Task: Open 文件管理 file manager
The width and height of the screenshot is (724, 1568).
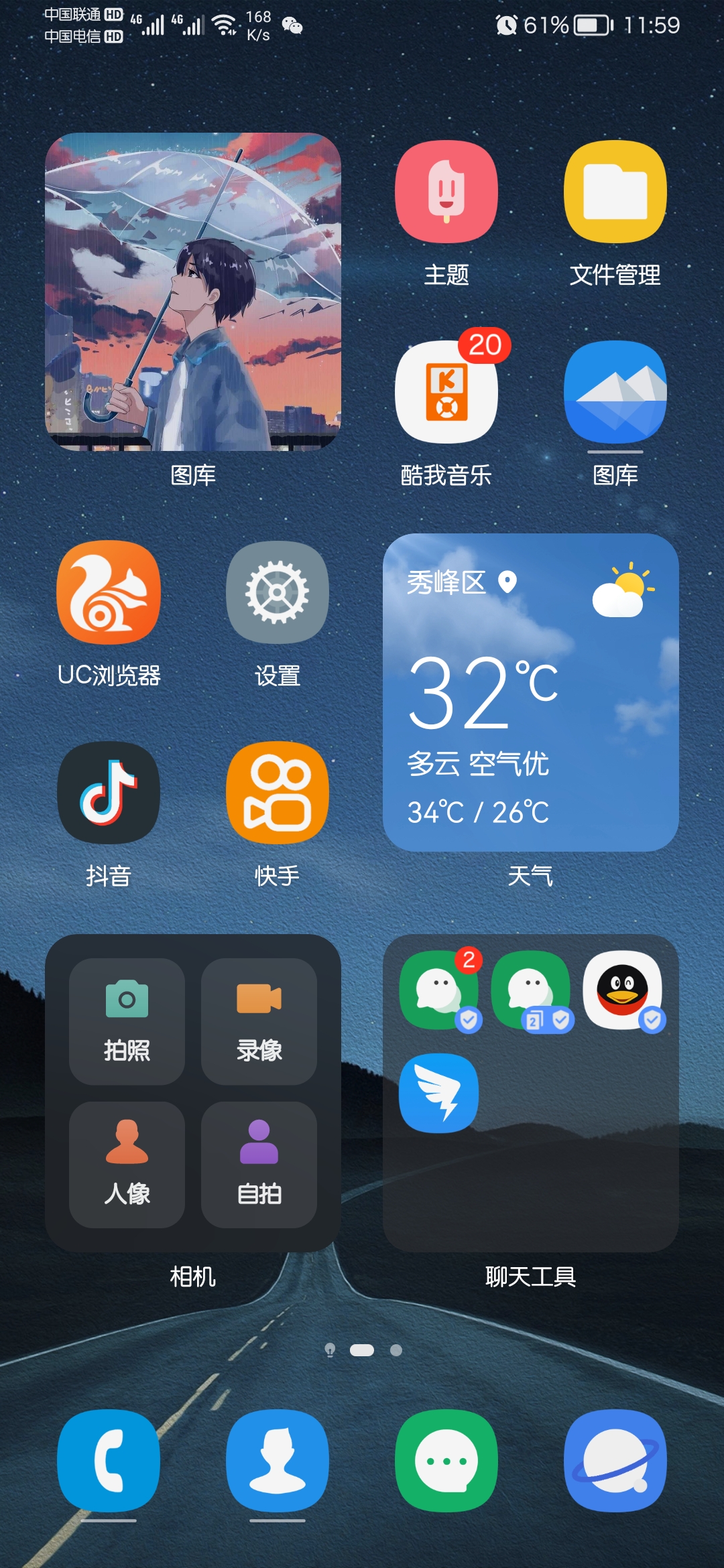Action: 613,194
